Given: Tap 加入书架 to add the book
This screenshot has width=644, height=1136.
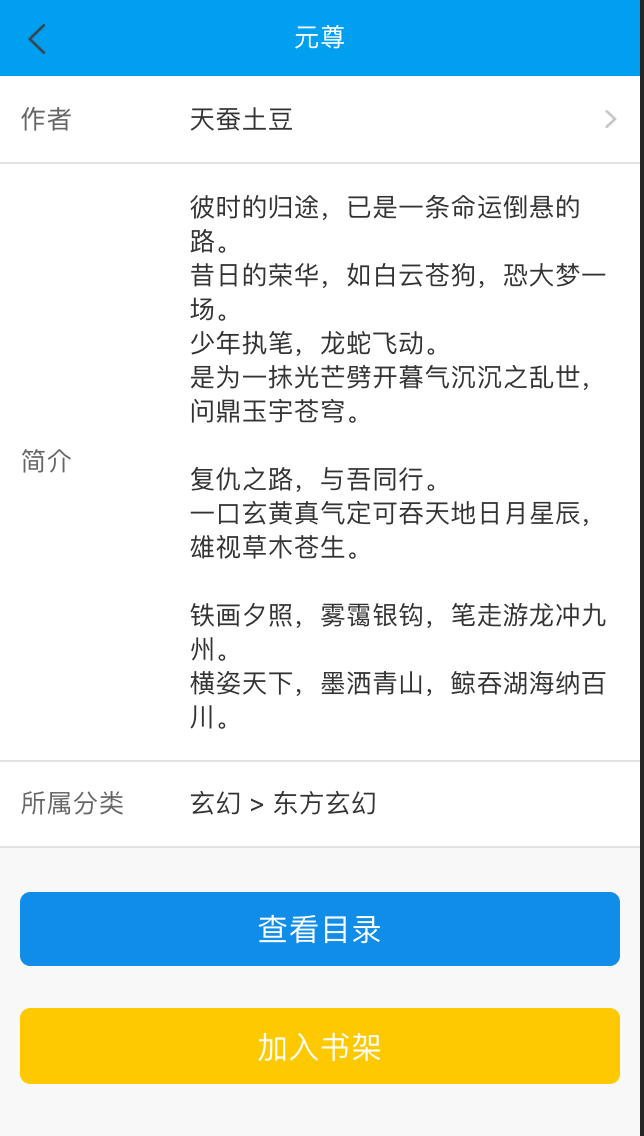Looking at the screenshot, I should click(x=320, y=1046).
